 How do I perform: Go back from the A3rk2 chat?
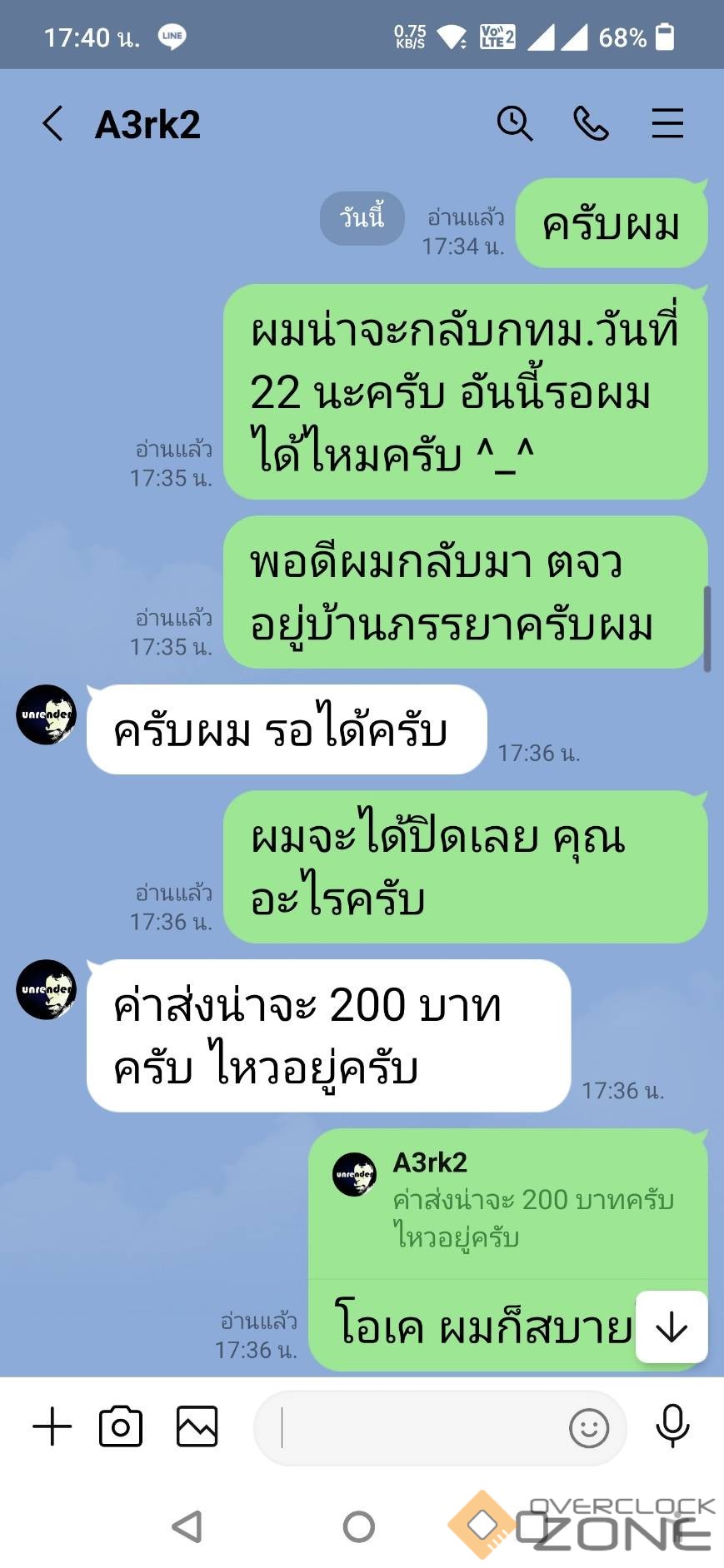tap(52, 124)
